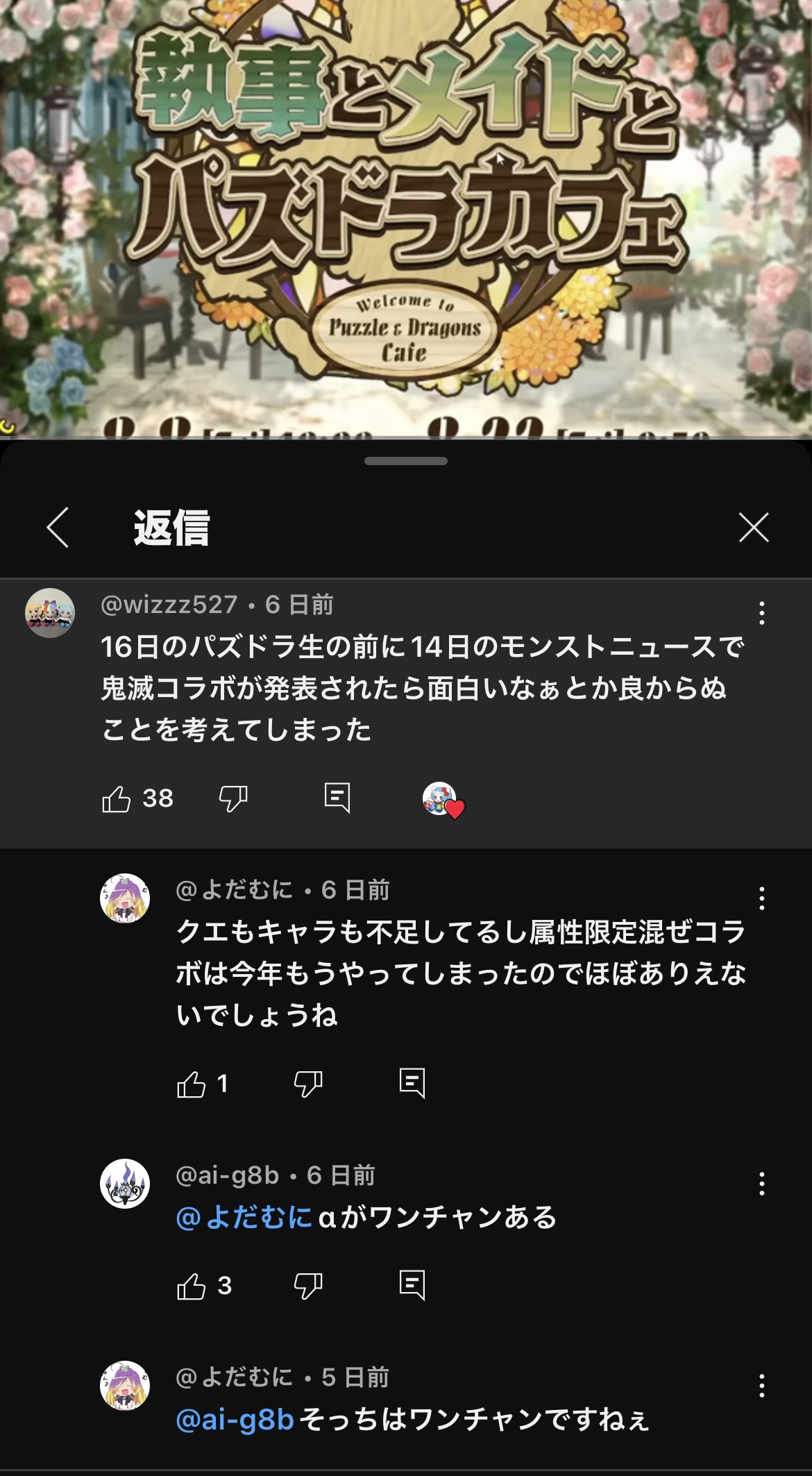Like @wizzz527's comment with 38 likes
This screenshot has height=1476, width=812.
117,799
